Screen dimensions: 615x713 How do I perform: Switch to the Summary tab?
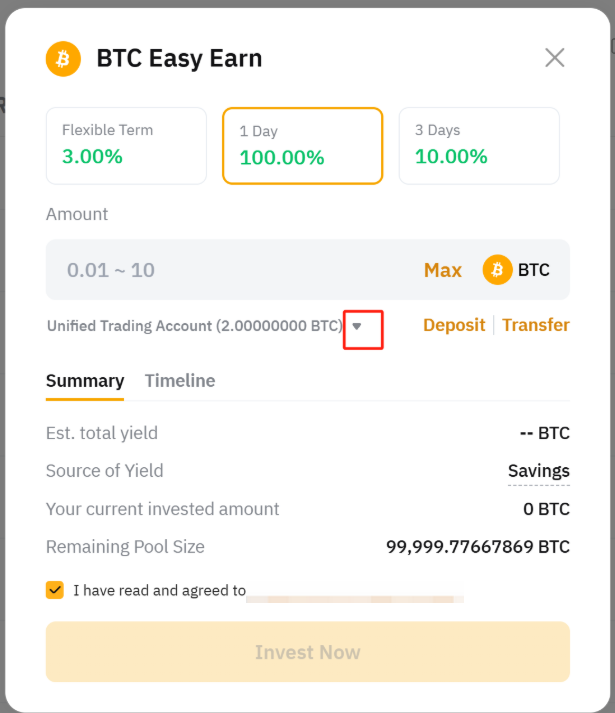85,381
